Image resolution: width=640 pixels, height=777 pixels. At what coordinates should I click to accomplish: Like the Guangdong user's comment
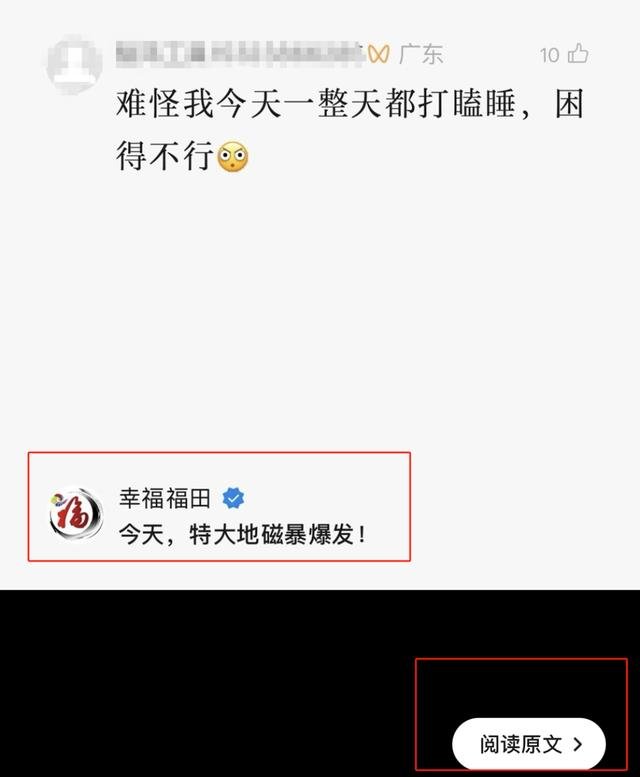pos(578,55)
